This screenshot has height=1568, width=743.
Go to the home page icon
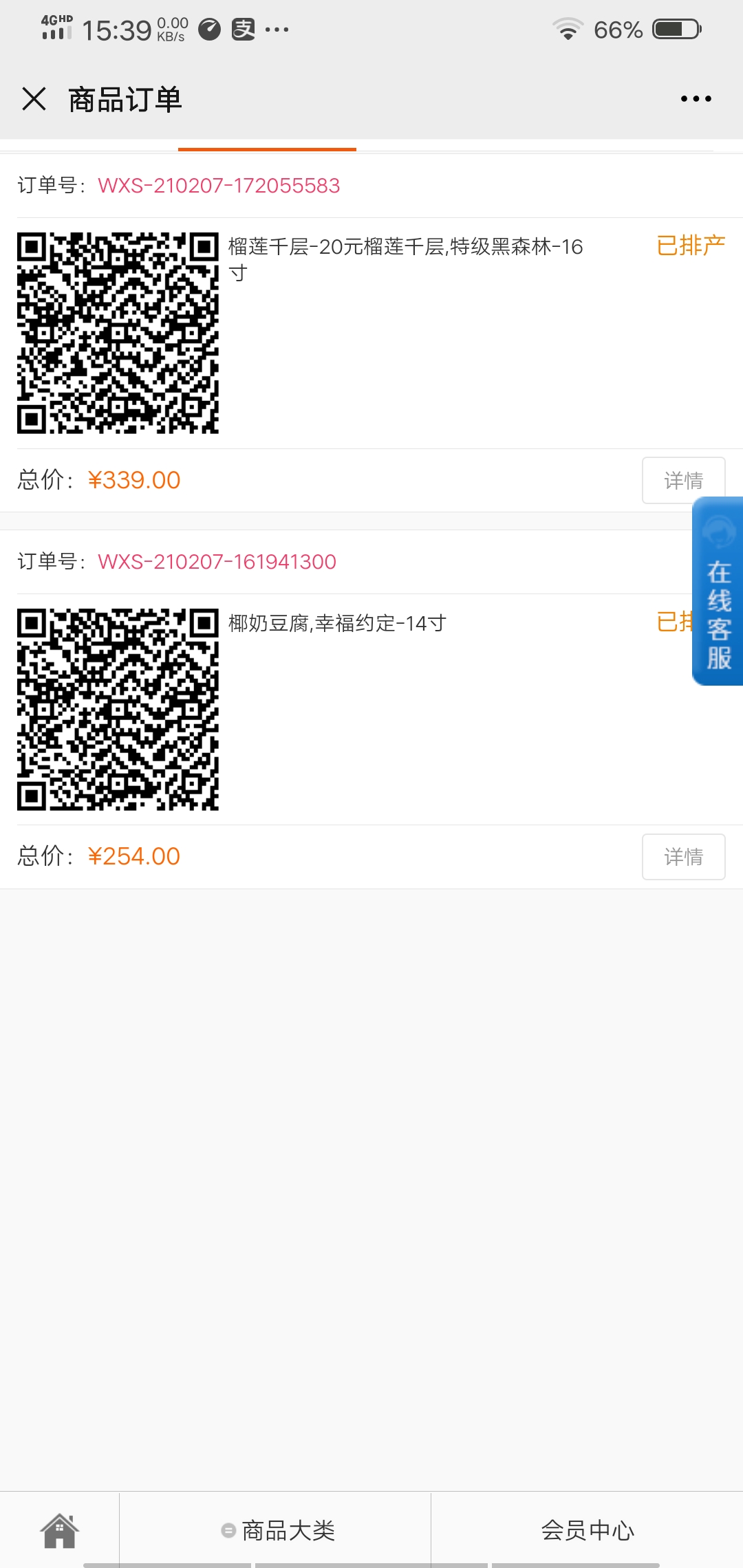tap(60, 1530)
